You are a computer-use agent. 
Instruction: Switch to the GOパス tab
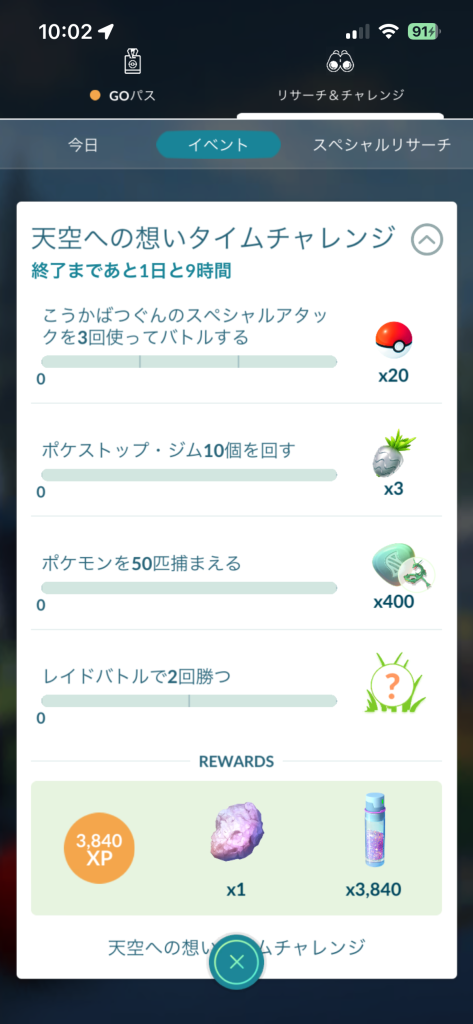(x=124, y=77)
